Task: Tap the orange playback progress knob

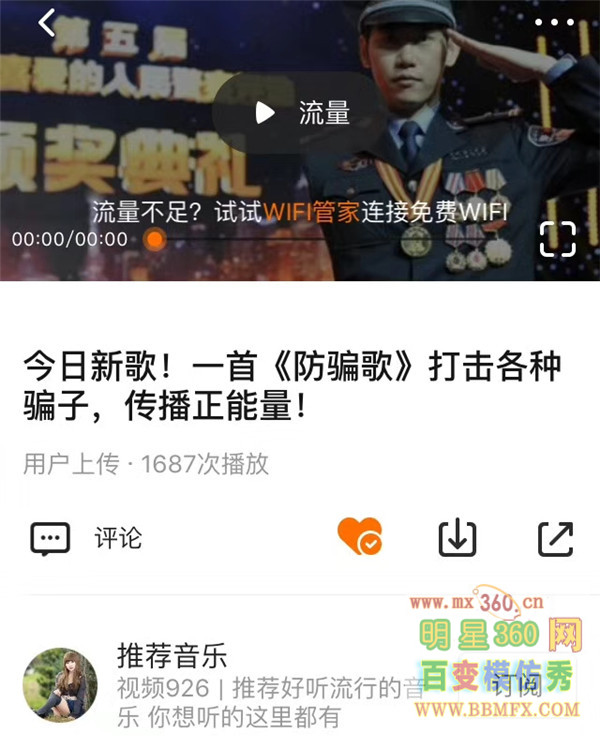Action: tap(154, 240)
